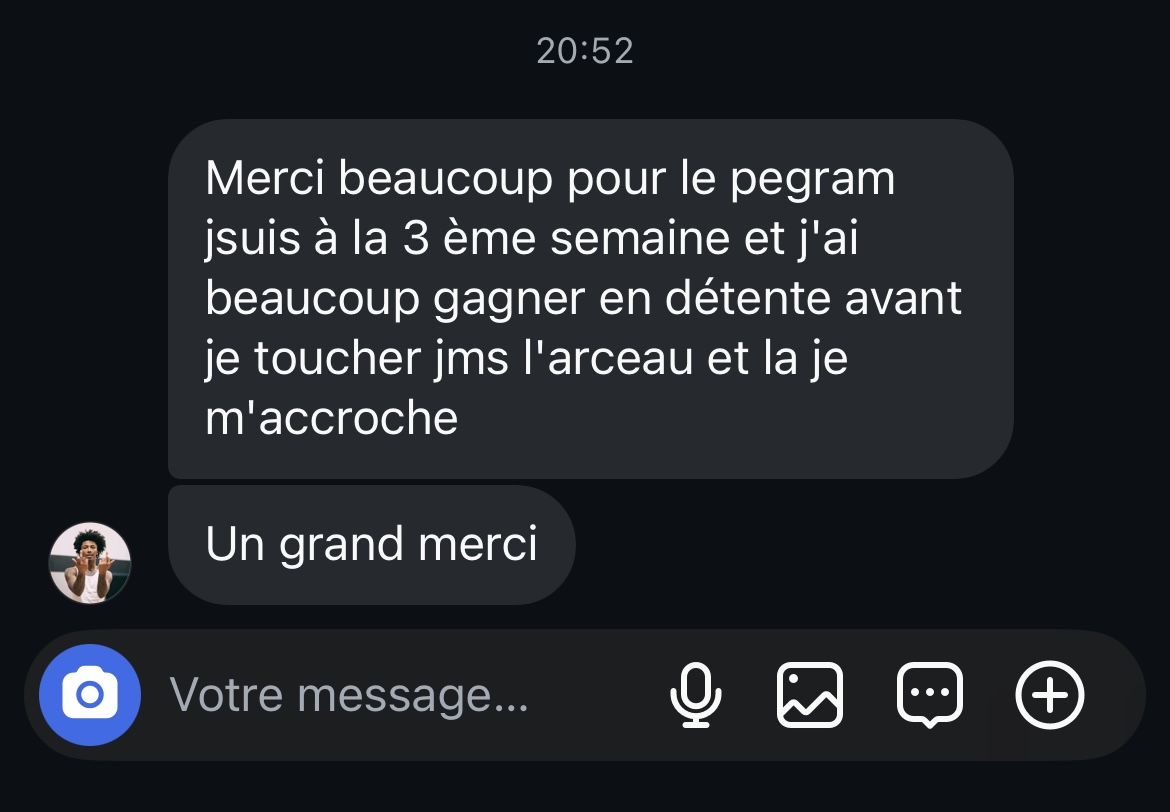The height and width of the screenshot is (812, 1170).
Task: Record a voice message with the microphone
Action: (695, 694)
